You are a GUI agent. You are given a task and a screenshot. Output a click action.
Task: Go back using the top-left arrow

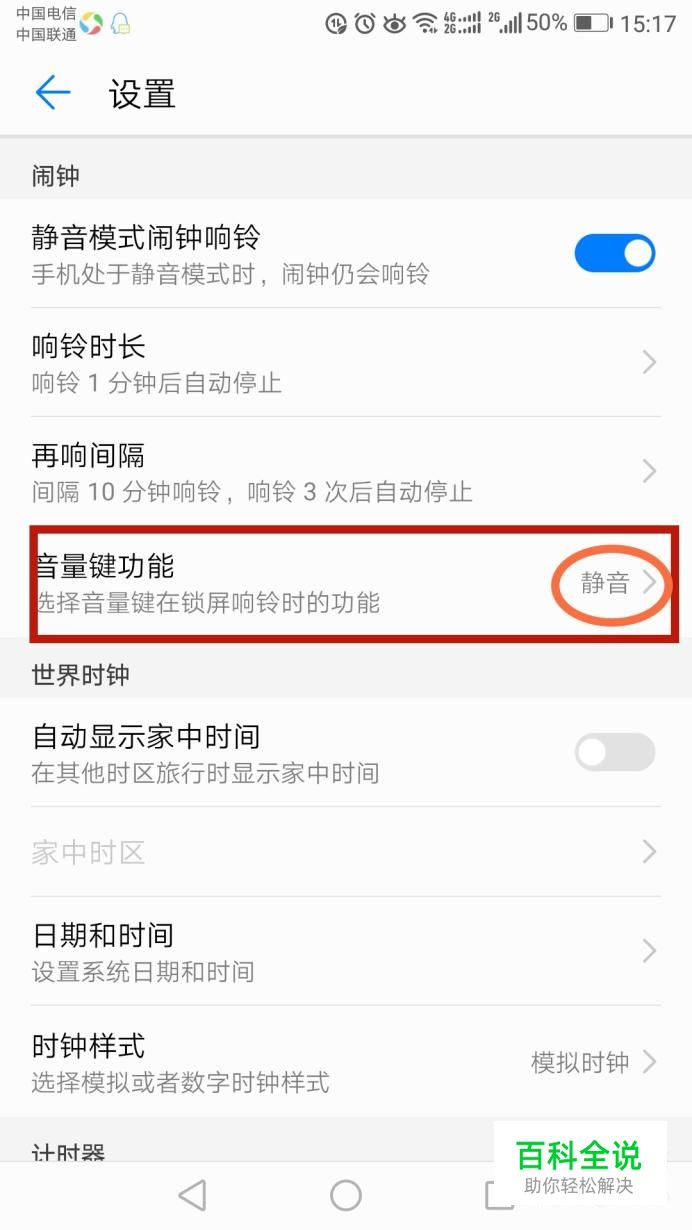click(53, 94)
